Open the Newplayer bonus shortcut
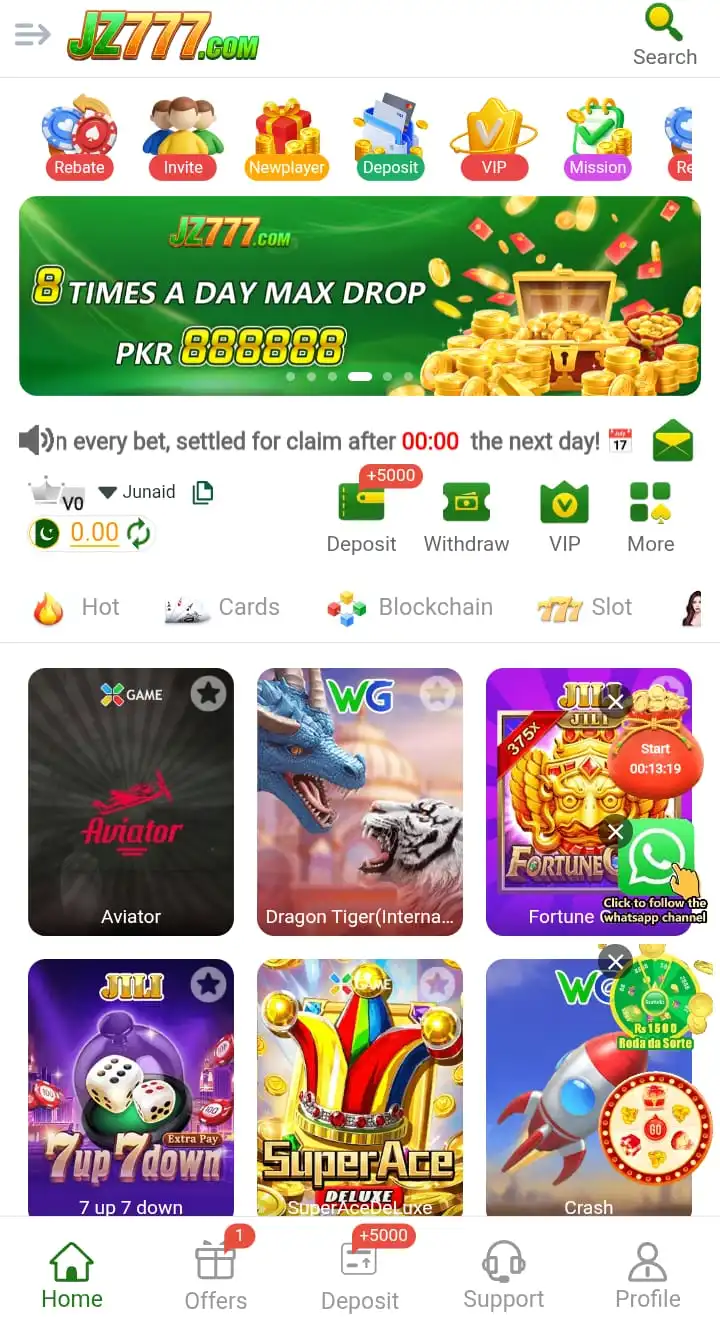 coord(286,138)
